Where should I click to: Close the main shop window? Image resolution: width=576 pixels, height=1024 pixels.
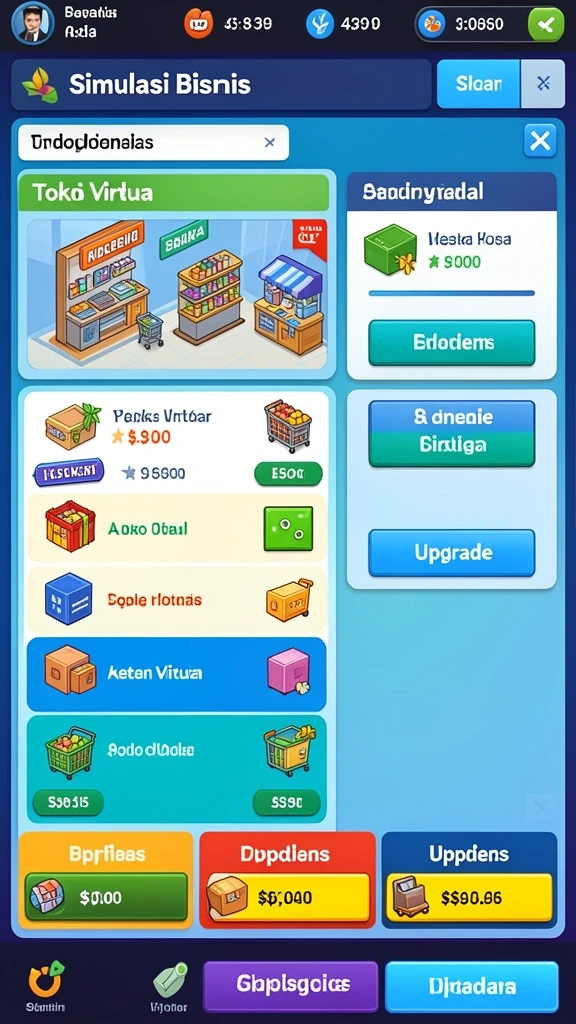[x=540, y=140]
